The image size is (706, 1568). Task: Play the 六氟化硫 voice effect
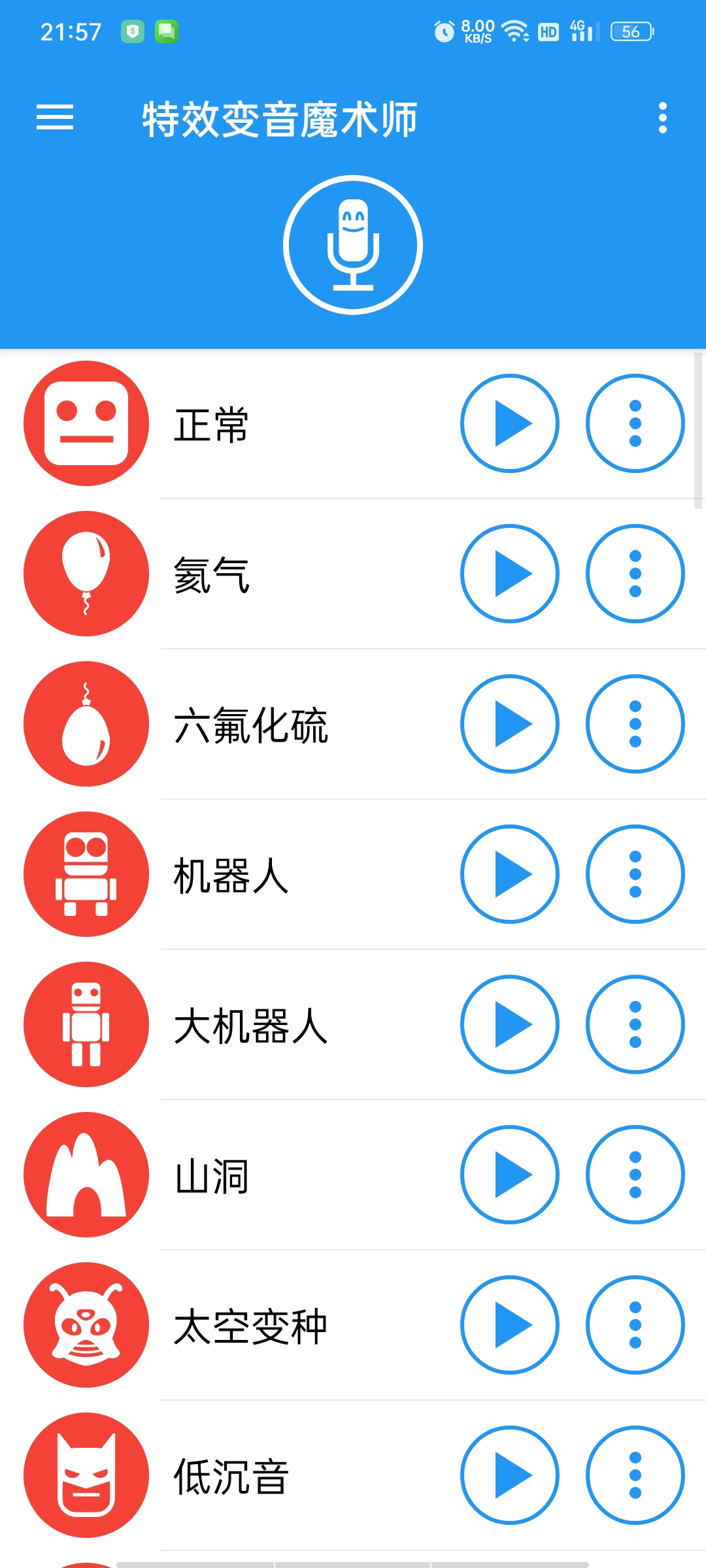pyautogui.click(x=510, y=724)
